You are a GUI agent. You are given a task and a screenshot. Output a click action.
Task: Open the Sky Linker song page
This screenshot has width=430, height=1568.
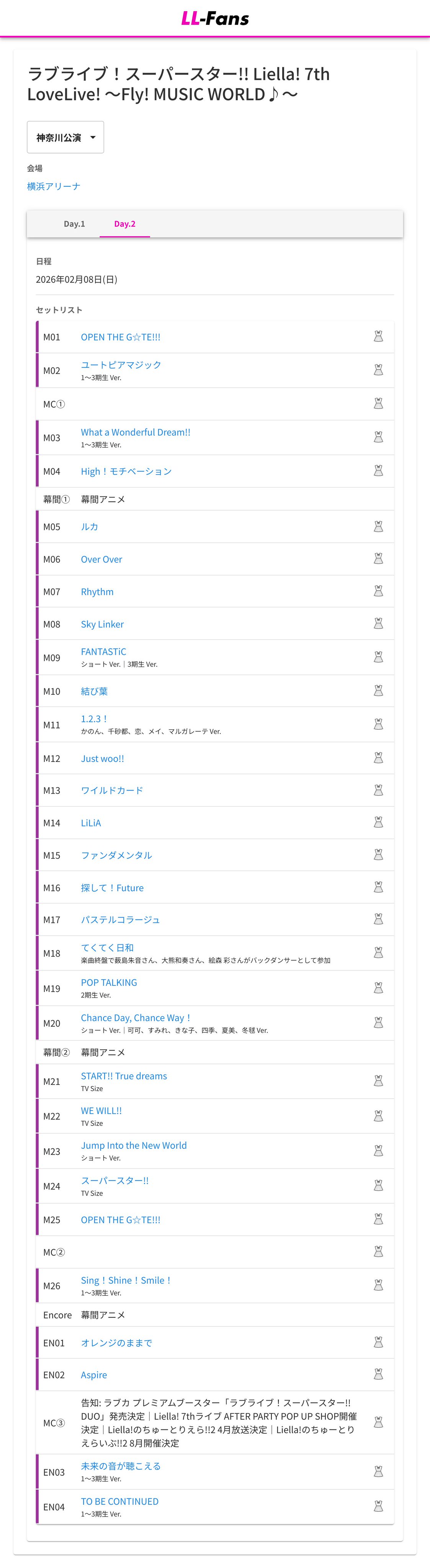click(102, 624)
